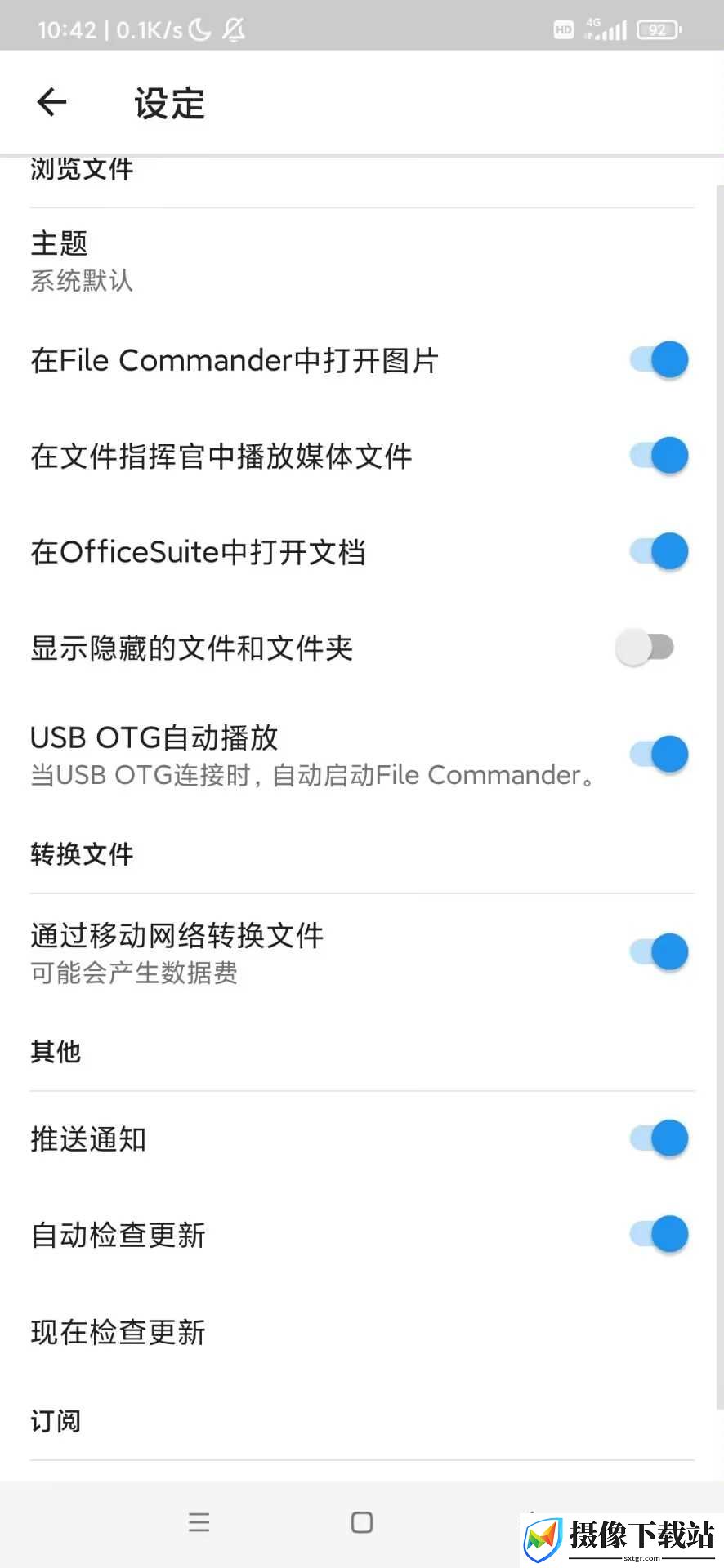The image size is (724, 1568).
Task: Tap the system home button
Action: coord(362,1522)
